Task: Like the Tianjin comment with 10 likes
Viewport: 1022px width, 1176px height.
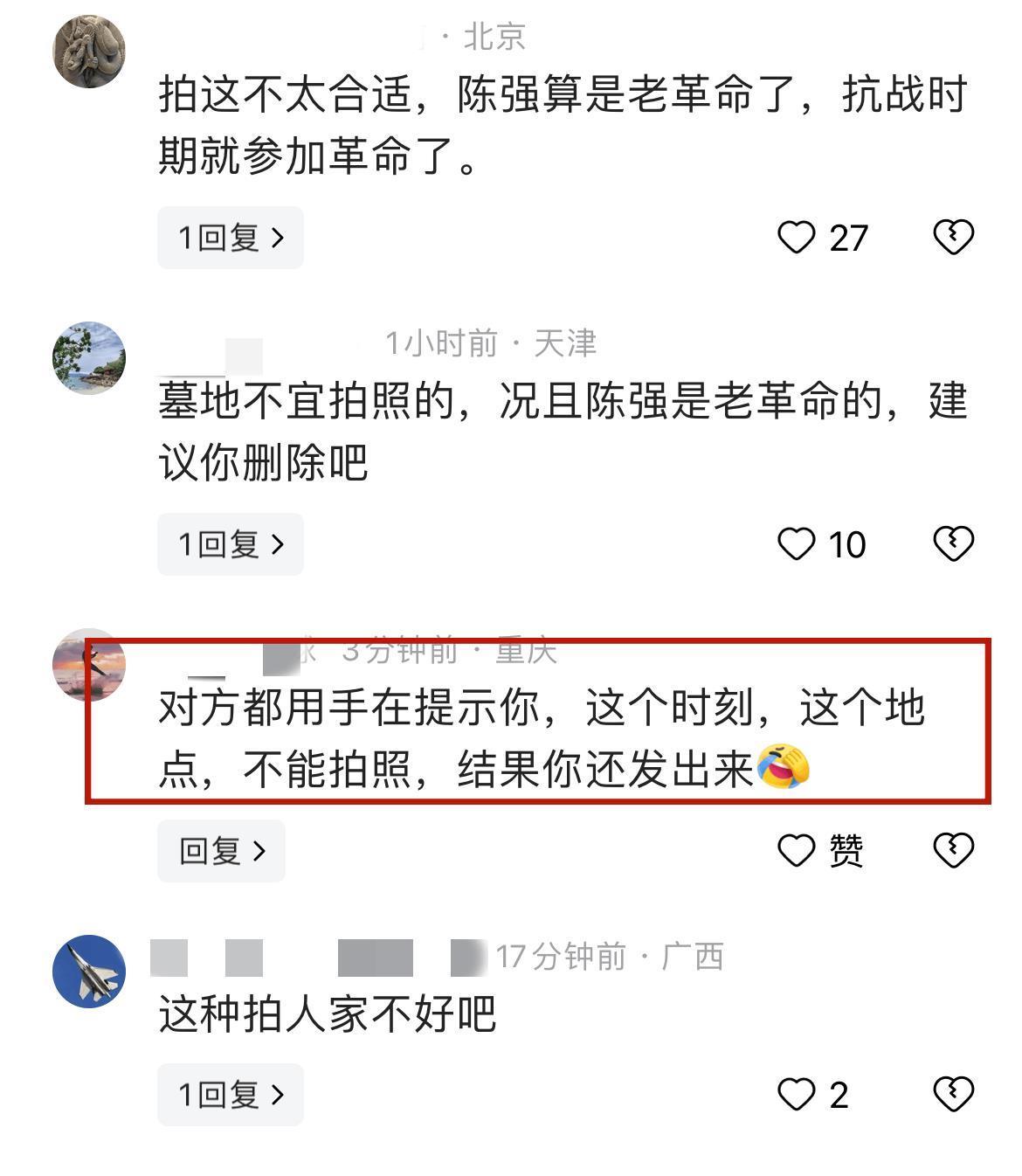Action: pyautogui.click(x=796, y=544)
